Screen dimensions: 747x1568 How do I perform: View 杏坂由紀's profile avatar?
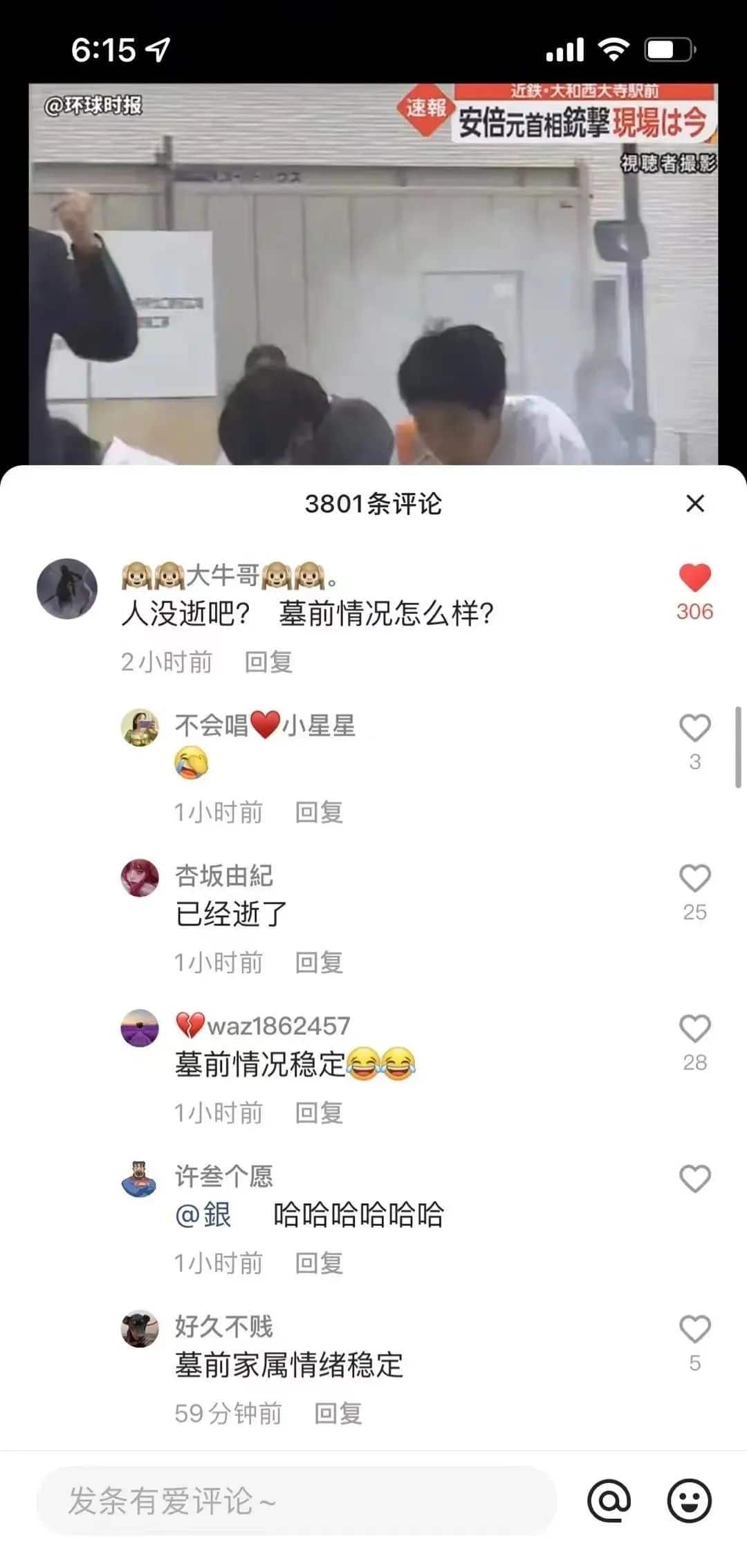(140, 878)
